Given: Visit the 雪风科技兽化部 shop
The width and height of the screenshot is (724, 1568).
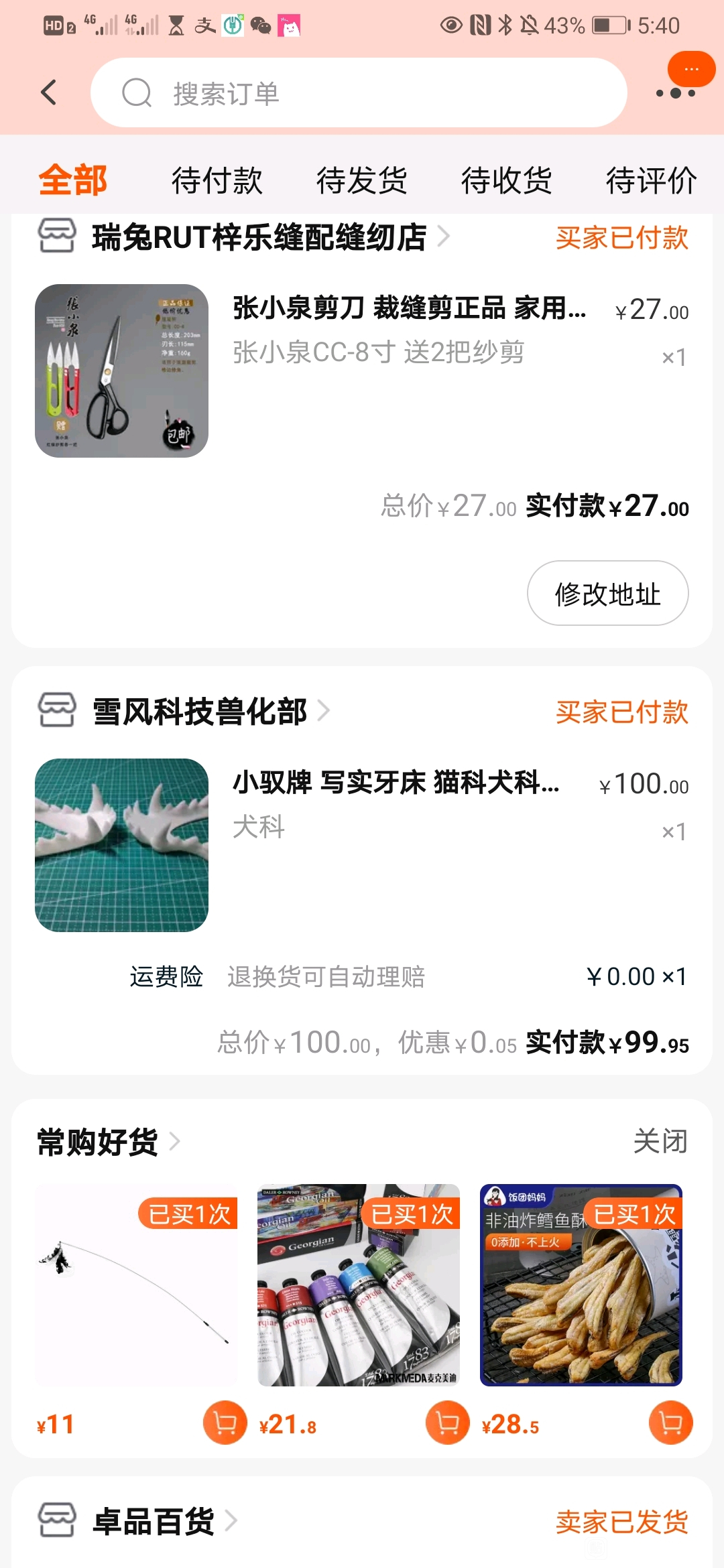Looking at the screenshot, I should [x=200, y=712].
